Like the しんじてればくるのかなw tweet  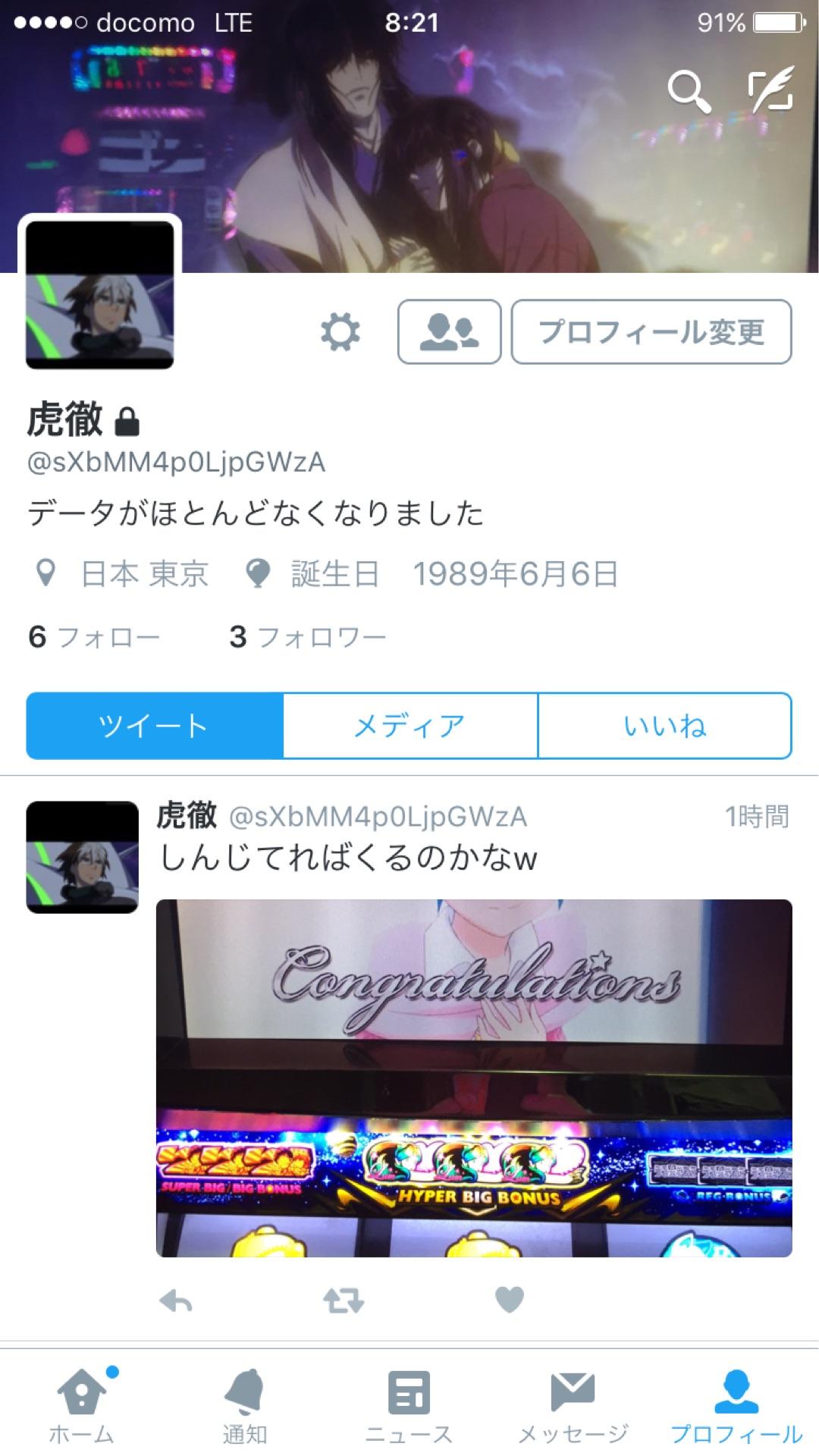(510, 1301)
